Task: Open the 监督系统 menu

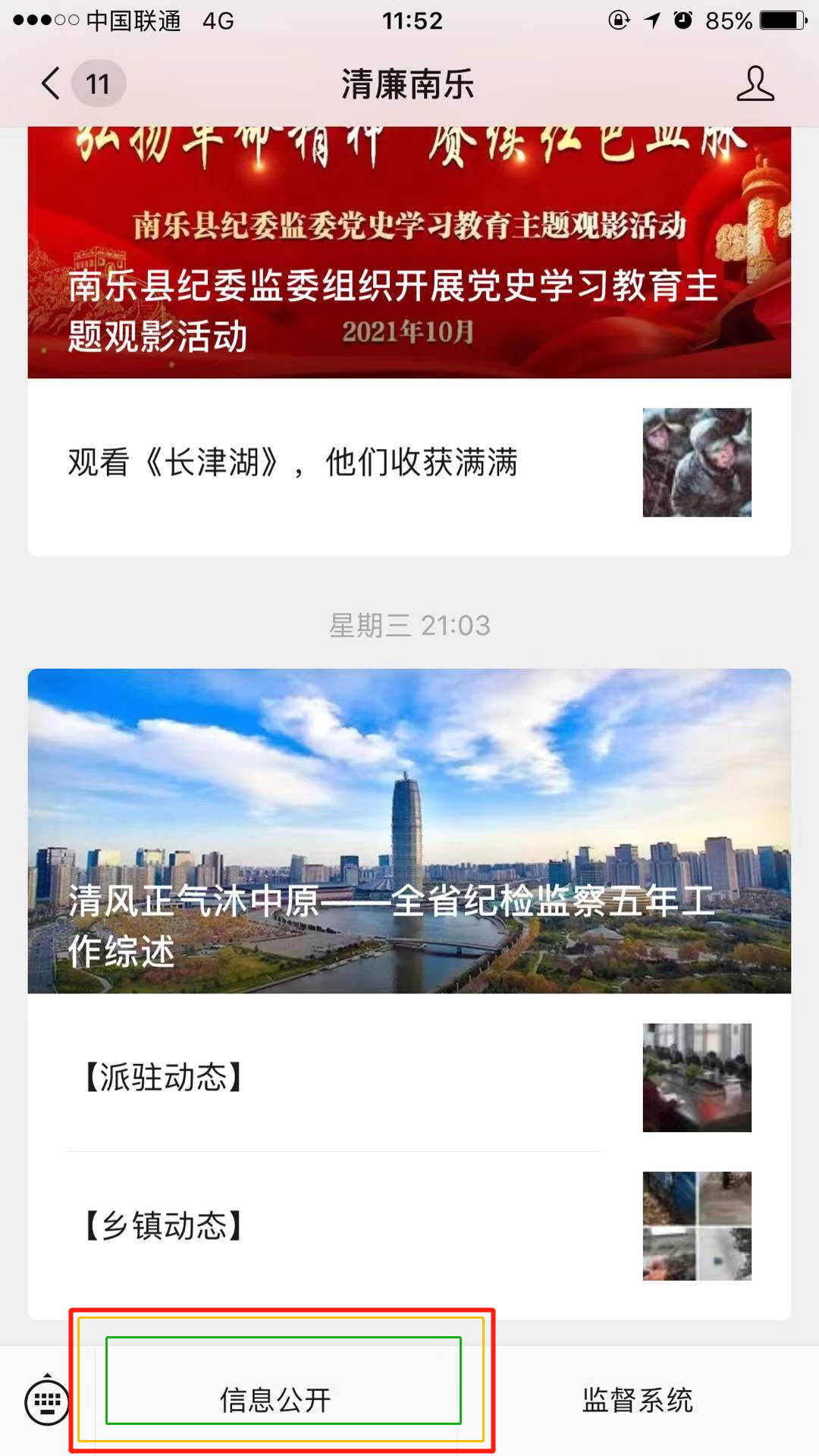Action: tap(637, 1400)
